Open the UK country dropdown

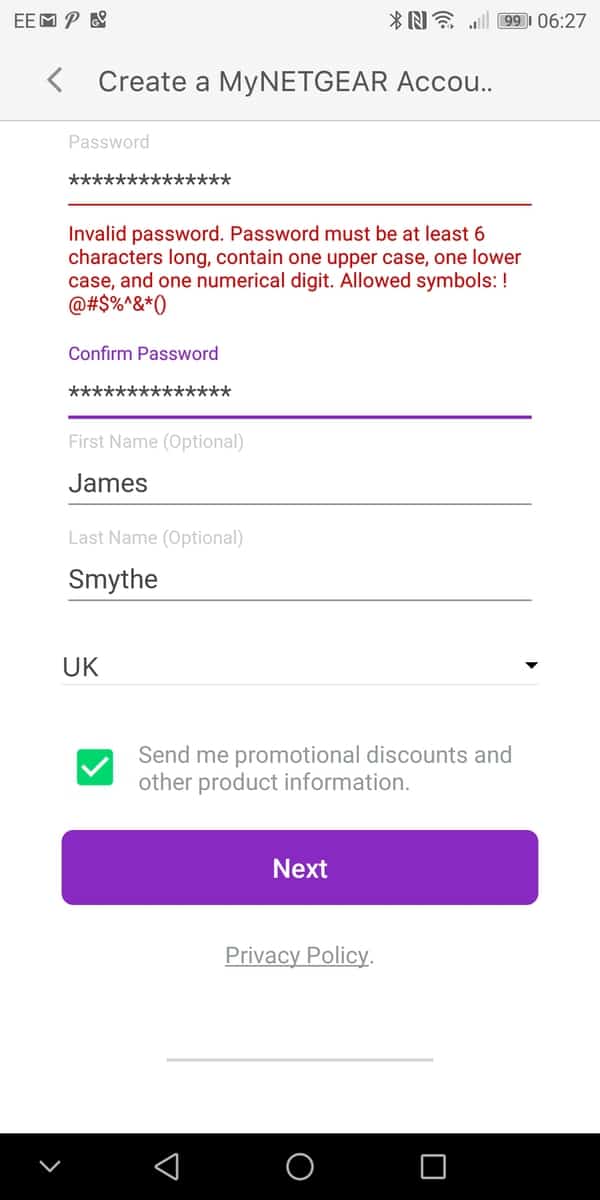click(300, 666)
